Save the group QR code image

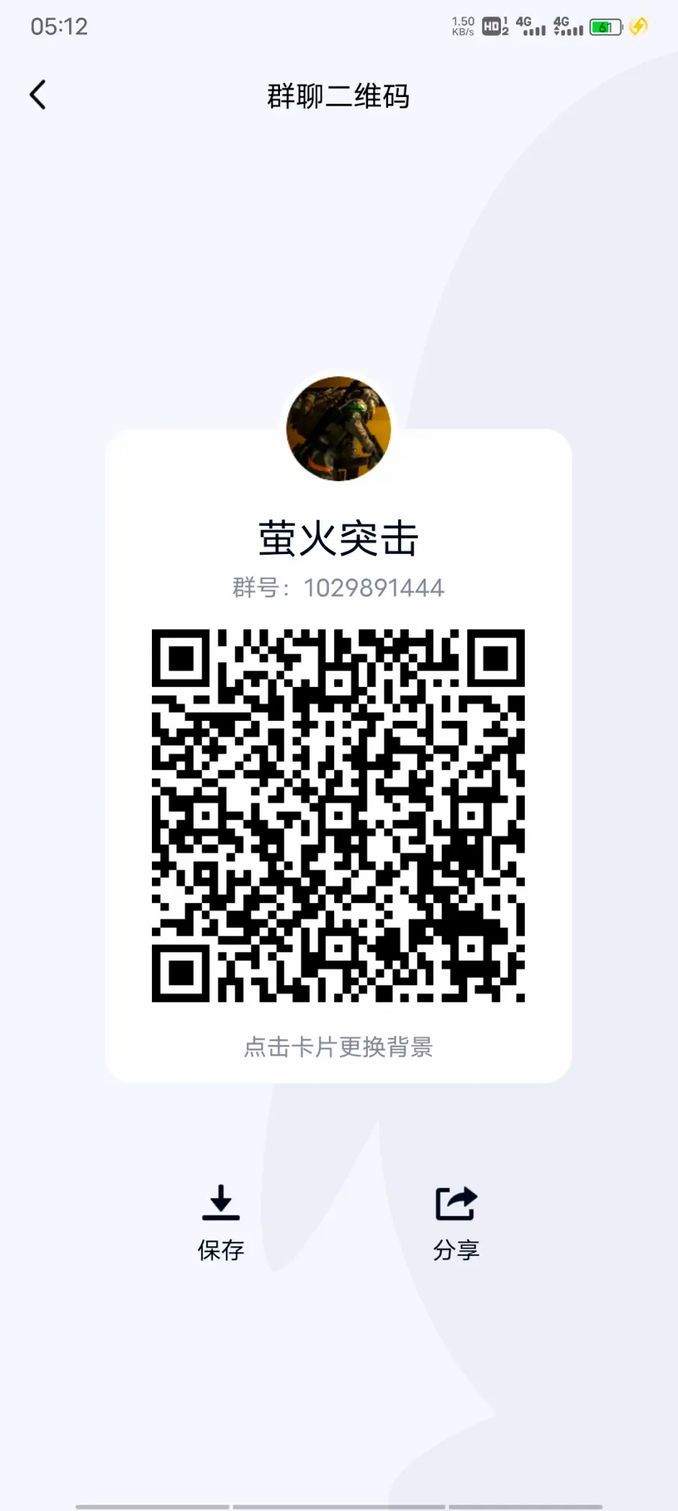click(221, 1220)
